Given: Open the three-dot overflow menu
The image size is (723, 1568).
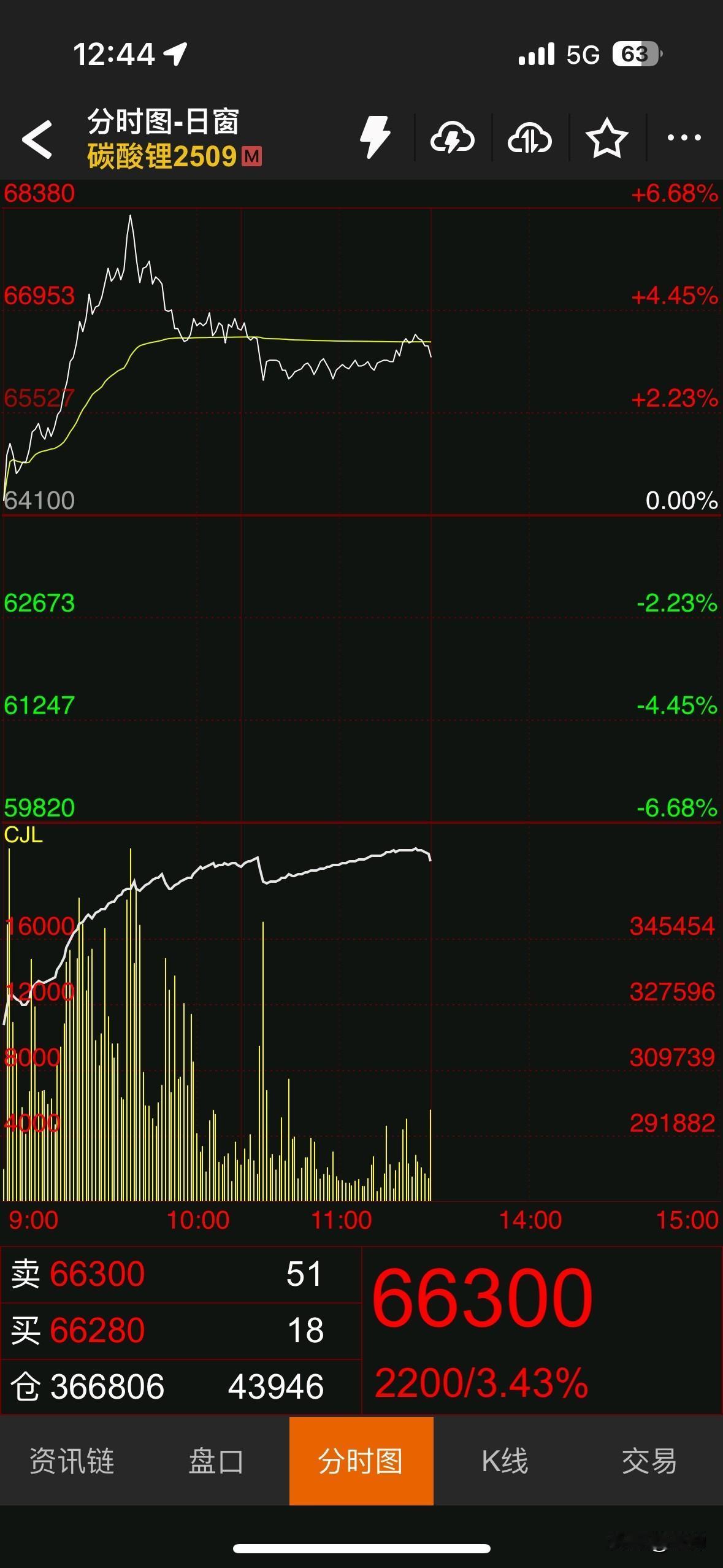Looking at the screenshot, I should (684, 138).
